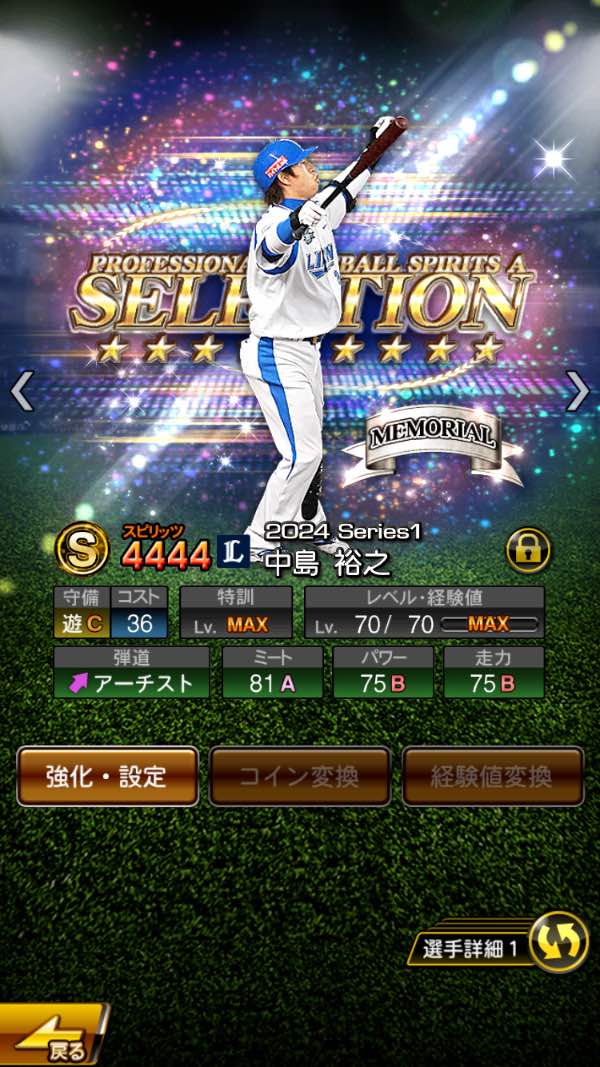The image size is (600, 1067).
Task: Tap the コイン変換 button
Action: tap(299, 776)
